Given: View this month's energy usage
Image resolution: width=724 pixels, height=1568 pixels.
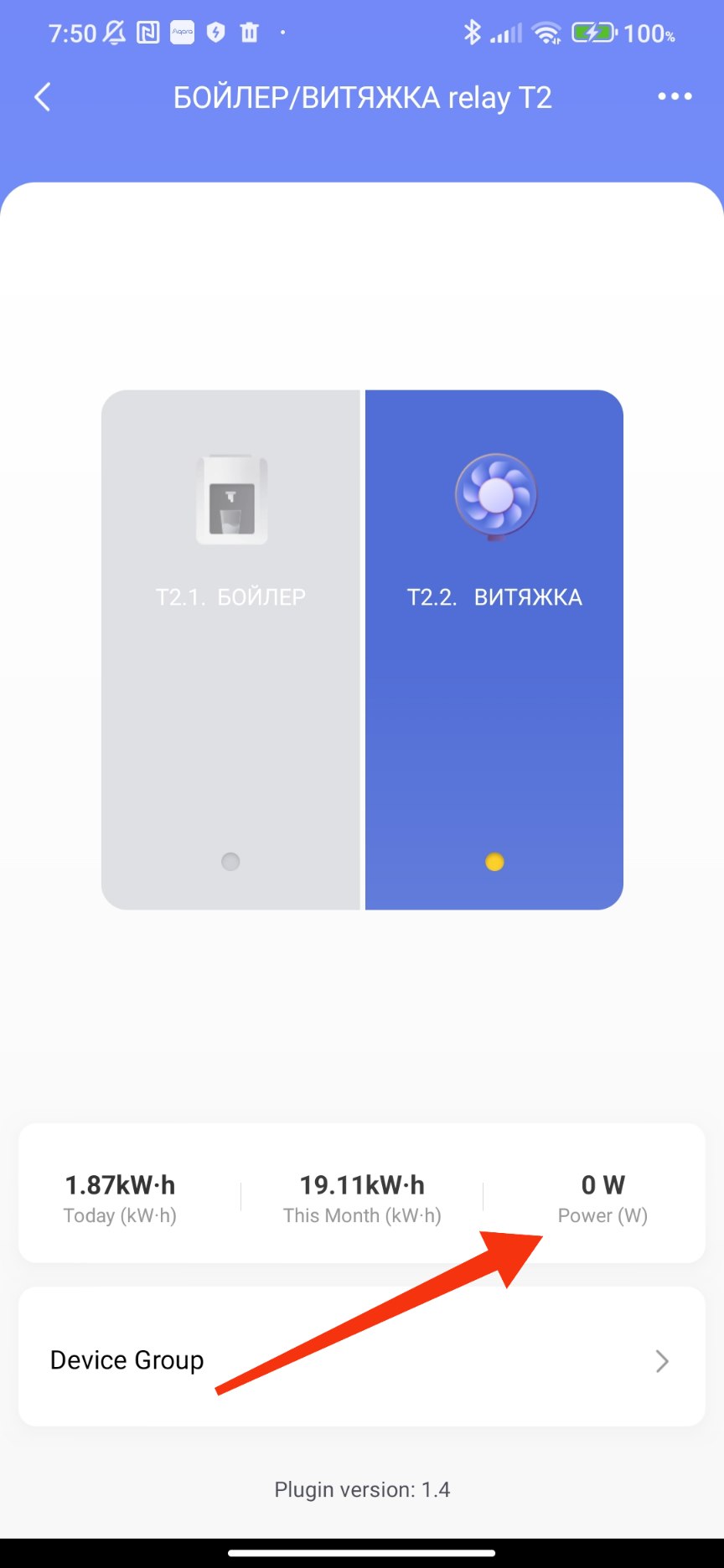Looking at the screenshot, I should (x=362, y=1197).
